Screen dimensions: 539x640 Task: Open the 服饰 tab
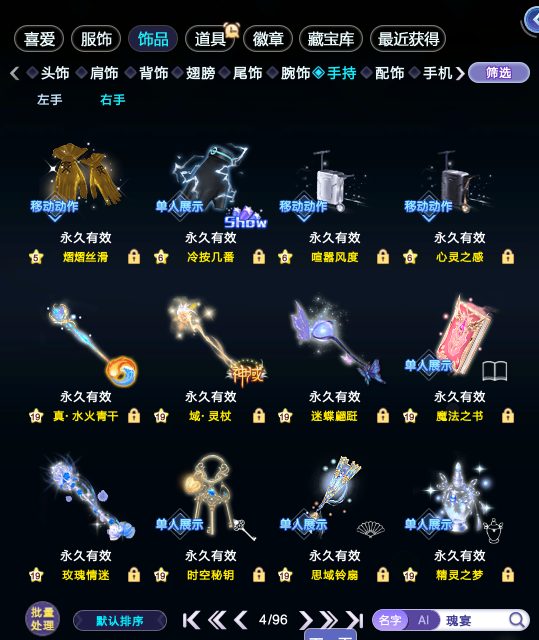(96, 39)
